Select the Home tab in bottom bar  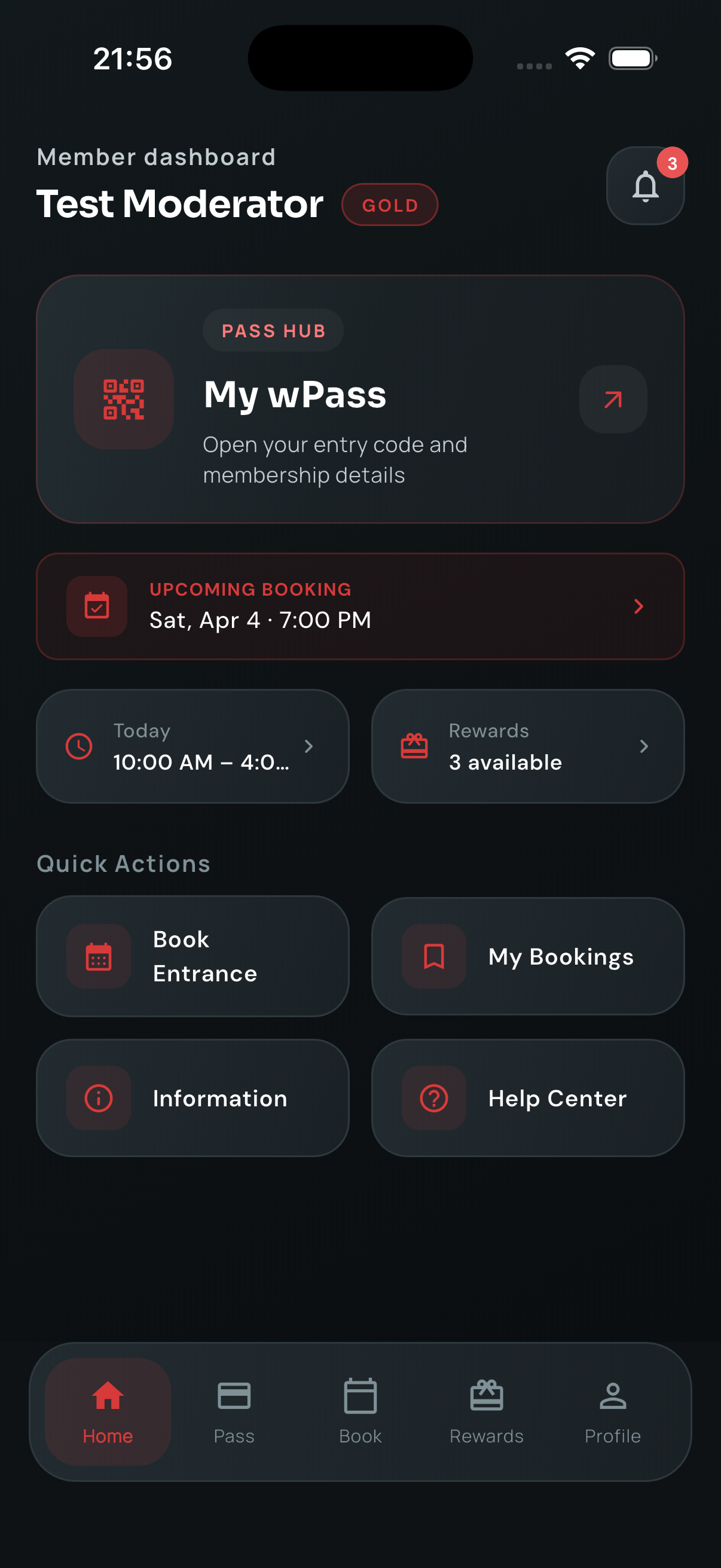[x=107, y=1412]
